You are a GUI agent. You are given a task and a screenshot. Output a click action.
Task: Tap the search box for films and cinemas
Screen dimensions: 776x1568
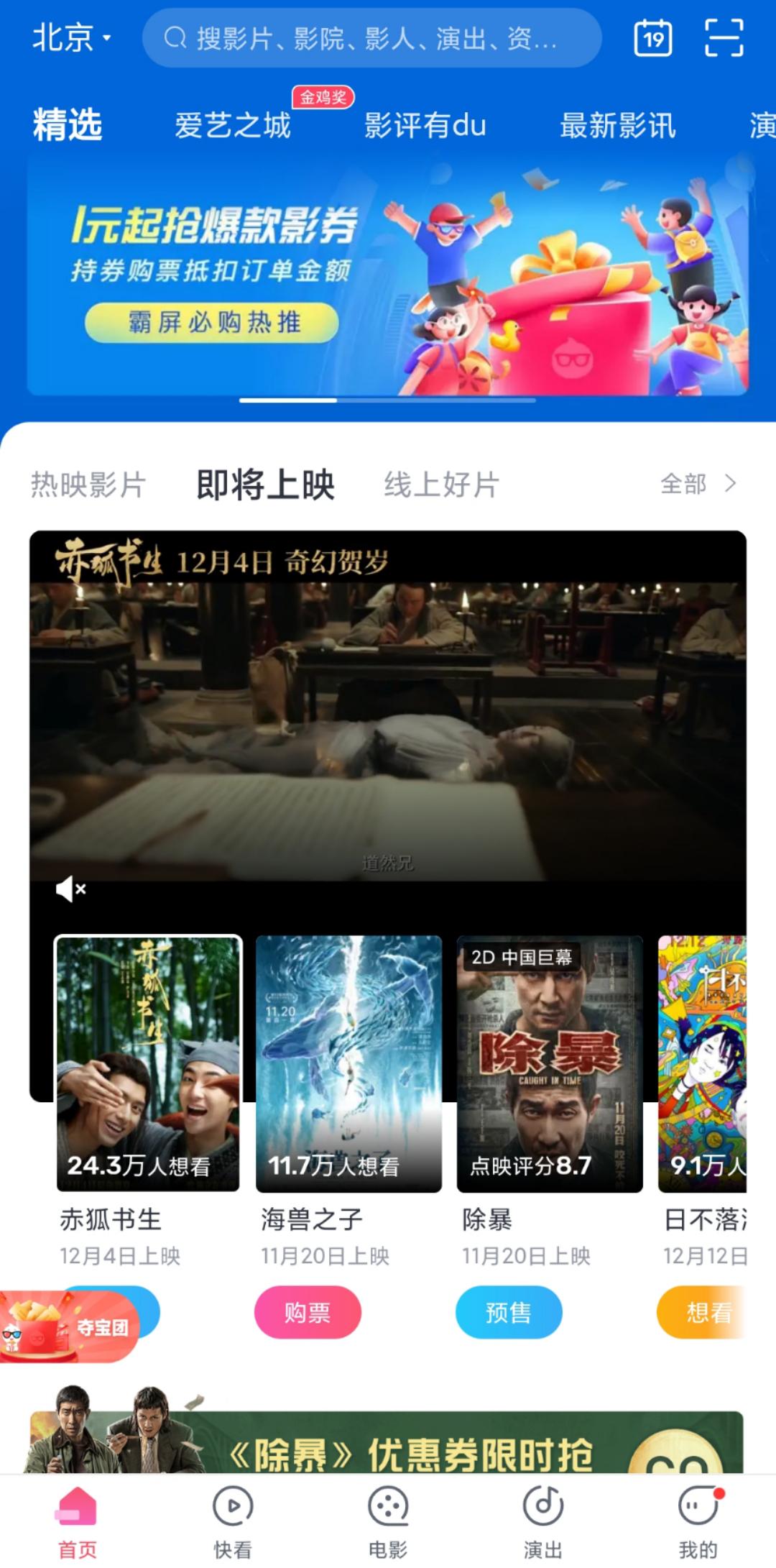coord(371,38)
